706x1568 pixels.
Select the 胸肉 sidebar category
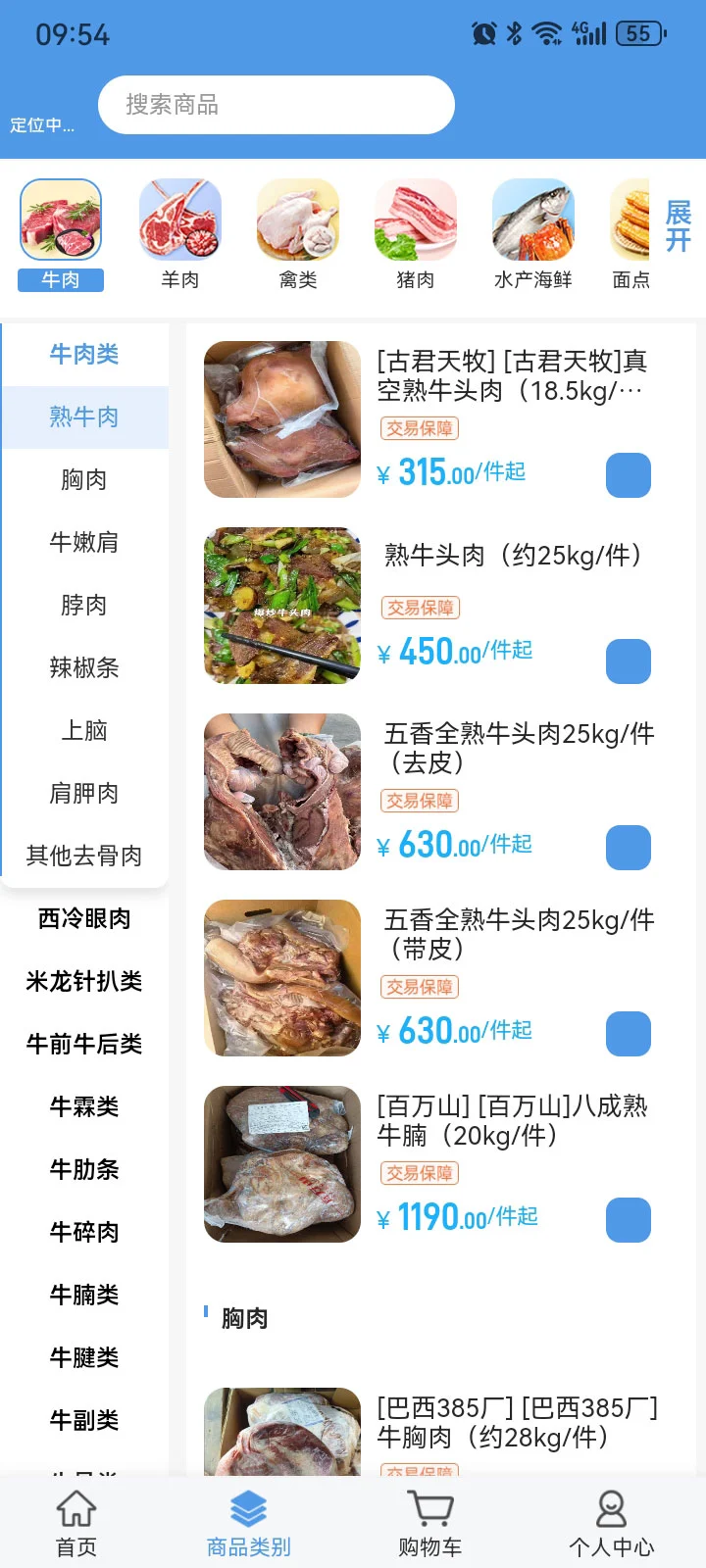[x=83, y=479]
